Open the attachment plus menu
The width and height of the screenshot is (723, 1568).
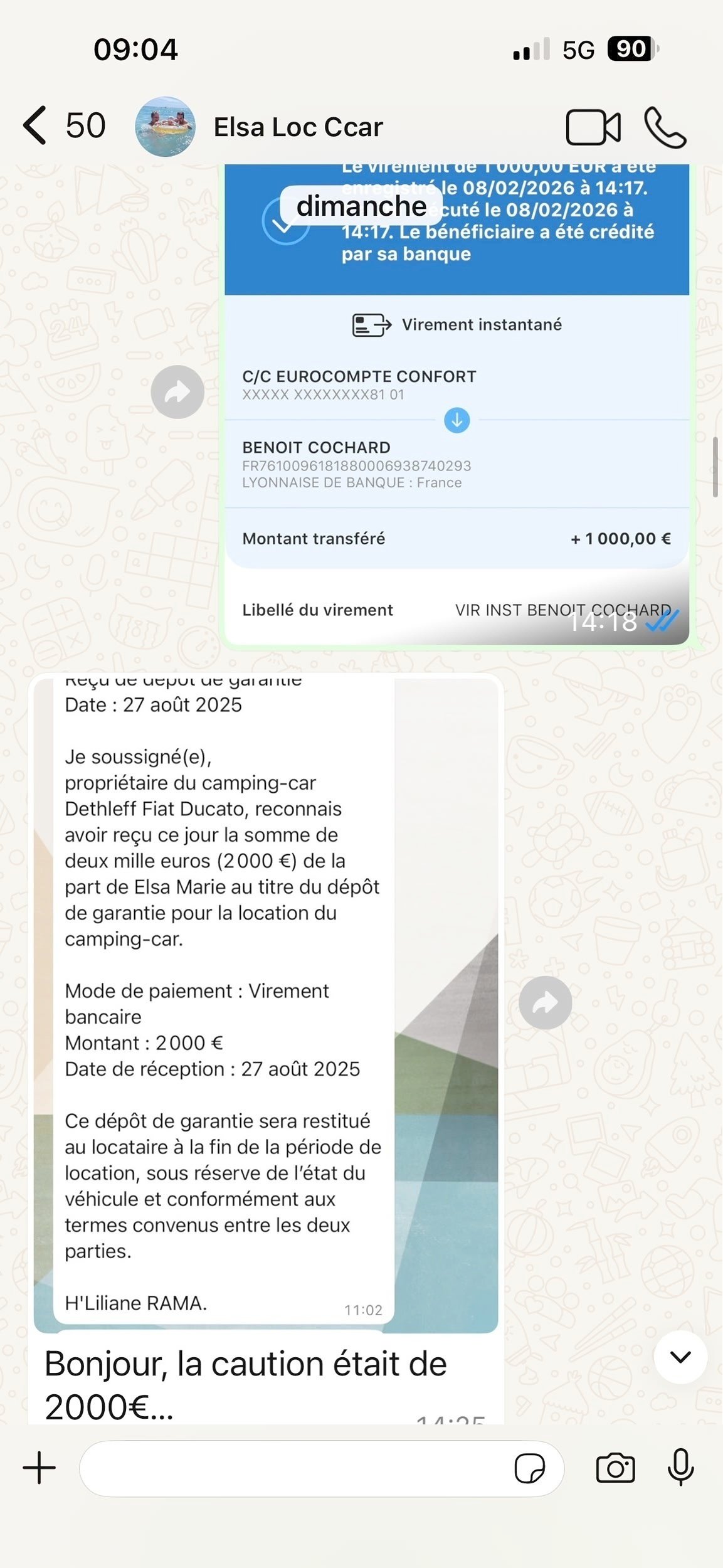coord(40,1468)
